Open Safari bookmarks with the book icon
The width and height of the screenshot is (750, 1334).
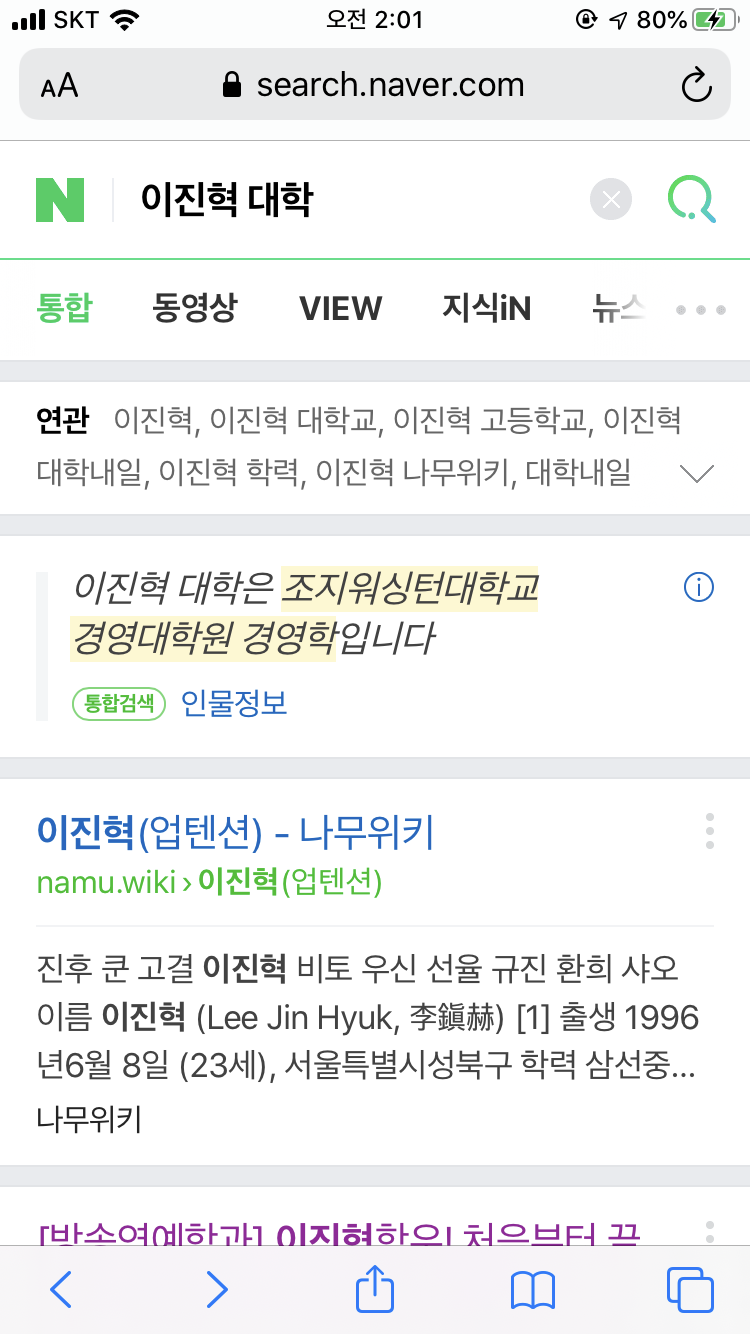tap(532, 1290)
